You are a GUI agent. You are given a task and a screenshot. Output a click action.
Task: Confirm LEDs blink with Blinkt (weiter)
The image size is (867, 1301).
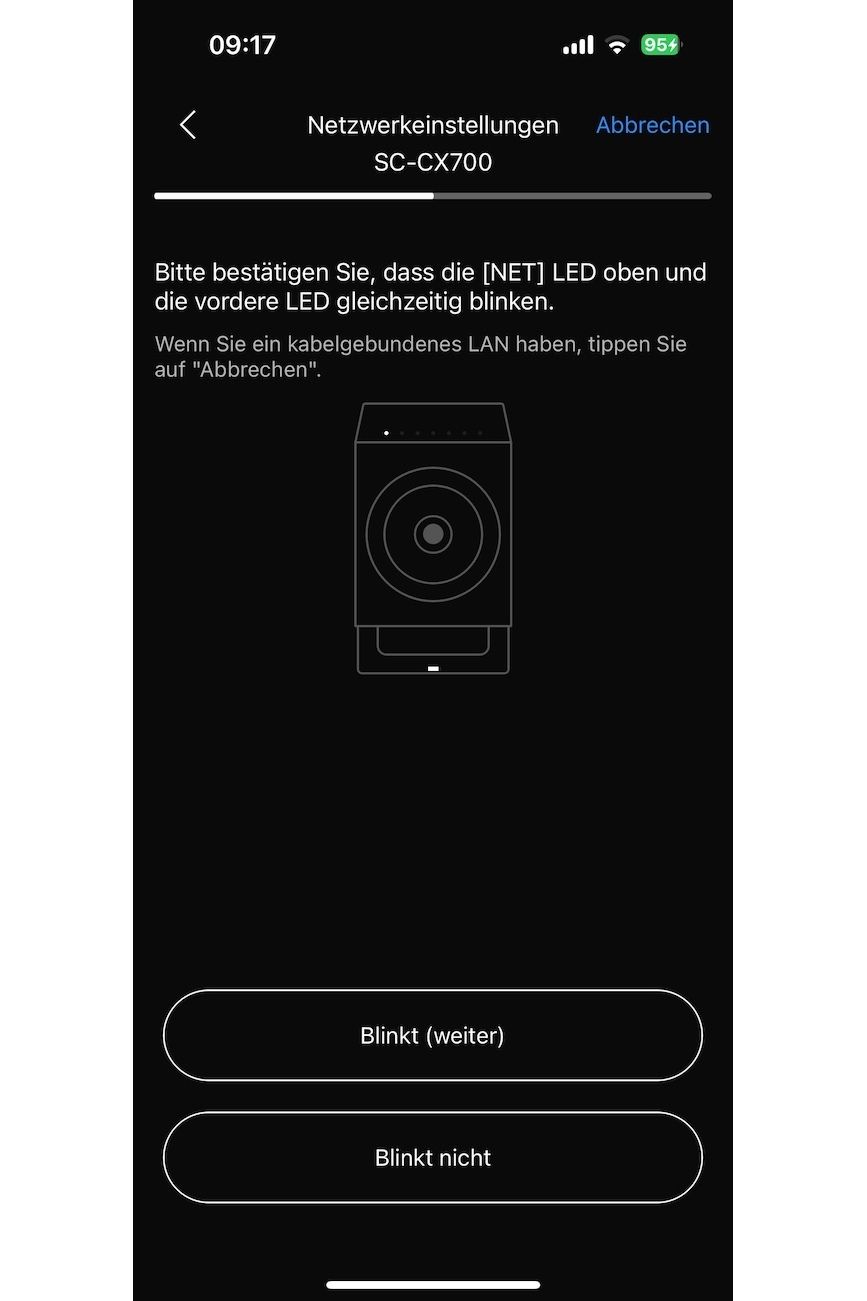432,1035
